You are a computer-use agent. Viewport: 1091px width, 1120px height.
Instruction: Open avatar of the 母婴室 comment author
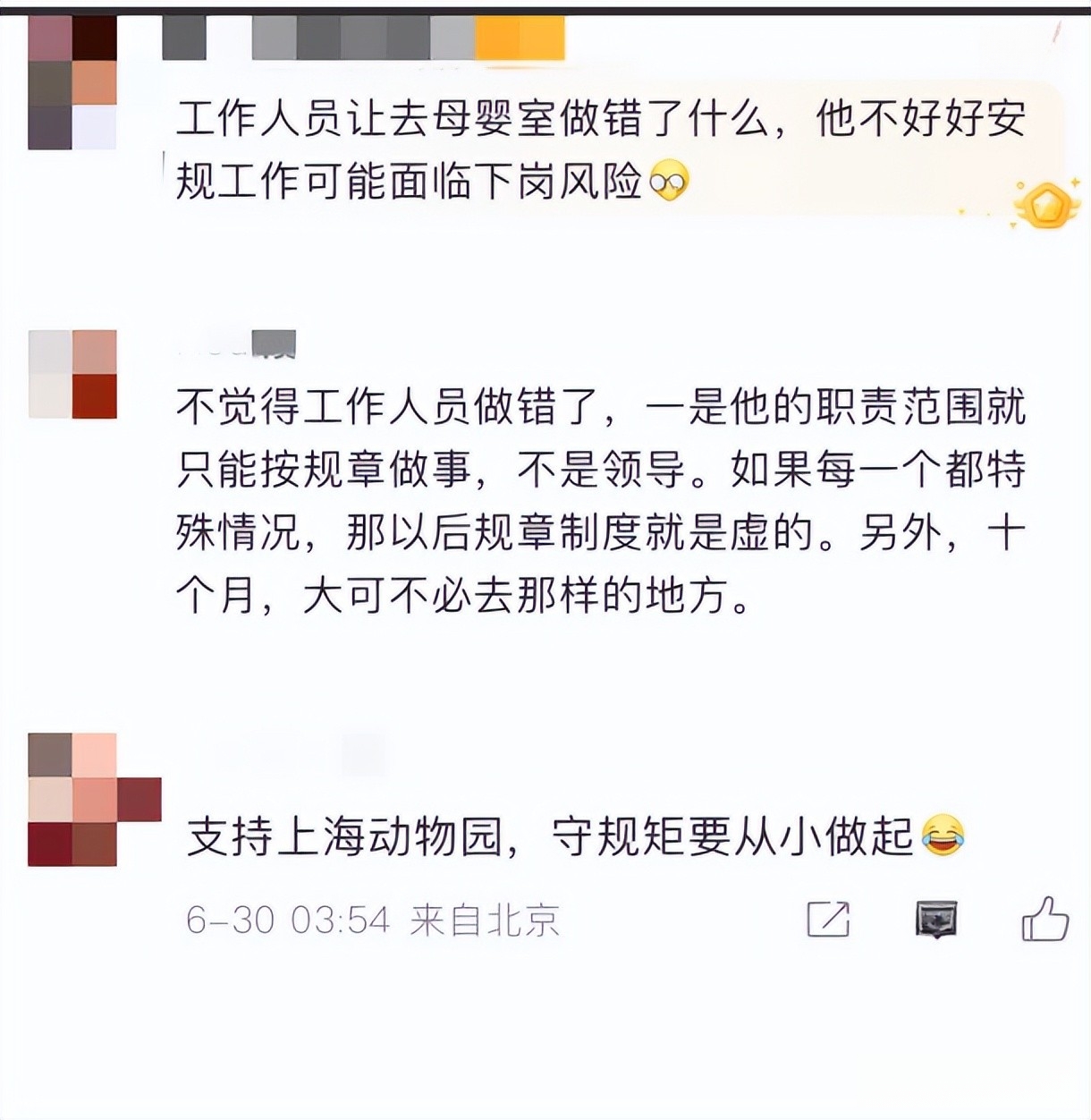(73, 82)
